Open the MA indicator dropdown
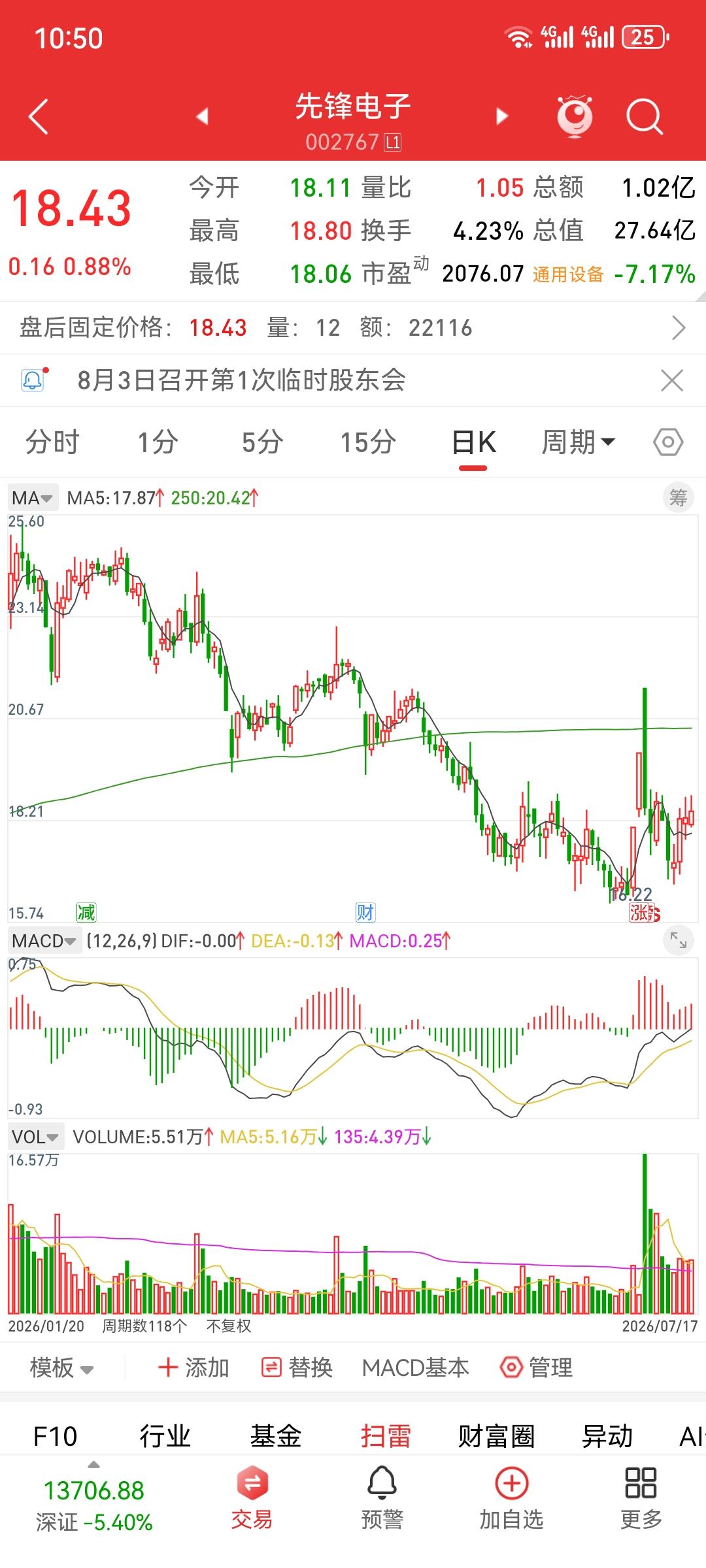The height and width of the screenshot is (1568, 706). point(33,498)
